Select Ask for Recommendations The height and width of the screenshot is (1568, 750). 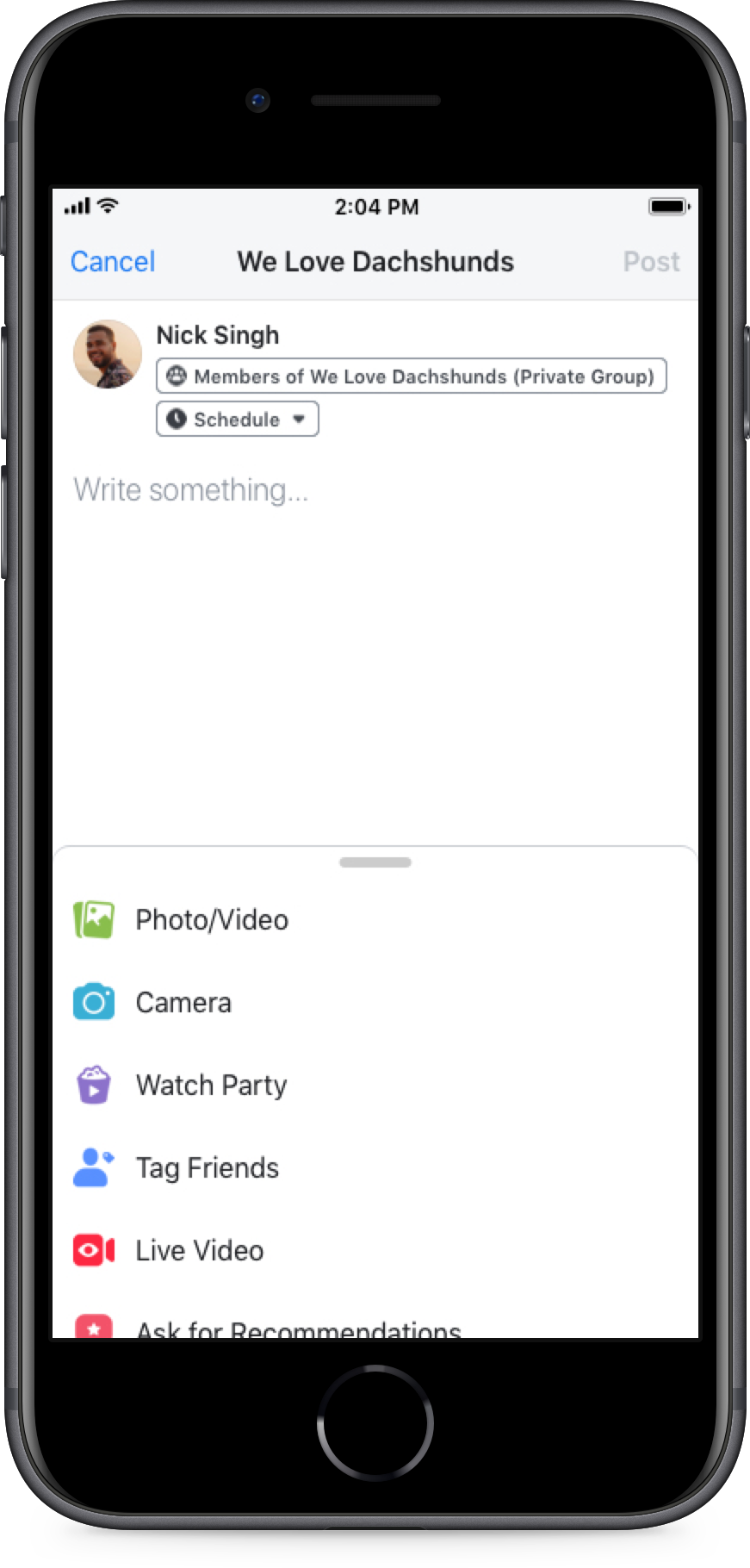(375, 1322)
